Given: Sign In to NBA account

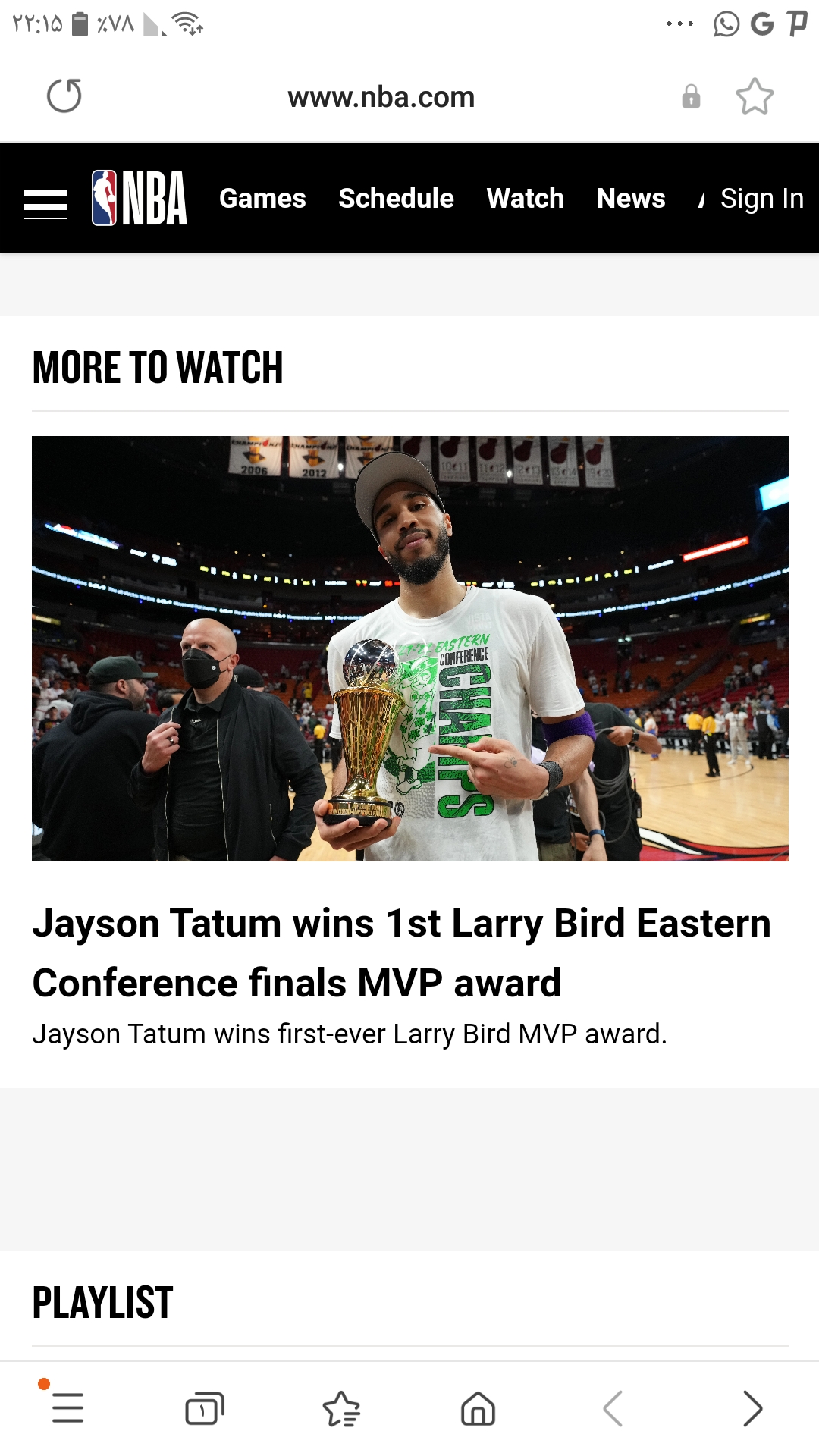Looking at the screenshot, I should coord(761,199).
